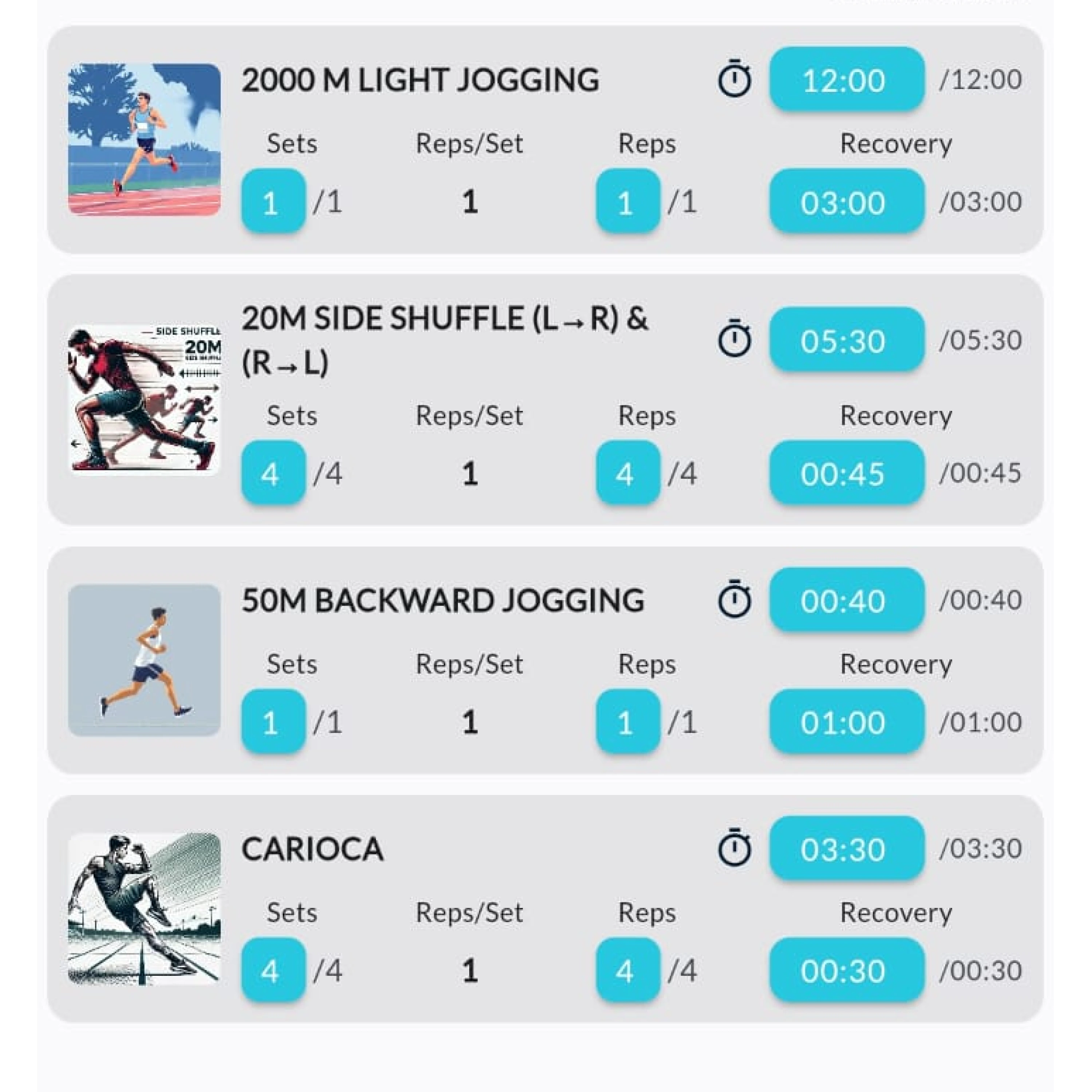Open the 50M Backward Jogging exercise image
The height and width of the screenshot is (1092, 1092).
(x=144, y=660)
